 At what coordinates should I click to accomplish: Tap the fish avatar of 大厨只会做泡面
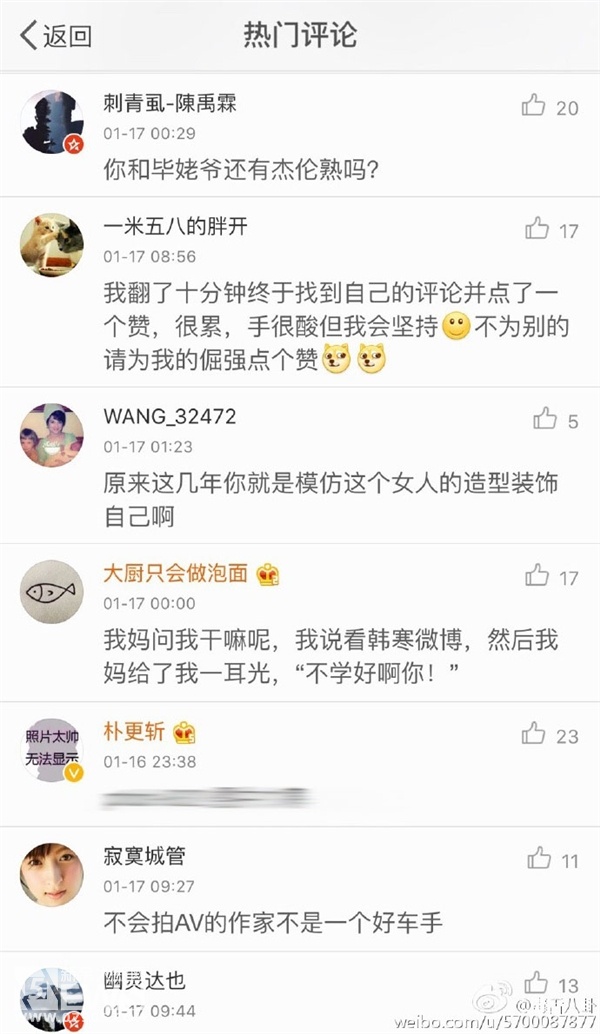(52, 592)
